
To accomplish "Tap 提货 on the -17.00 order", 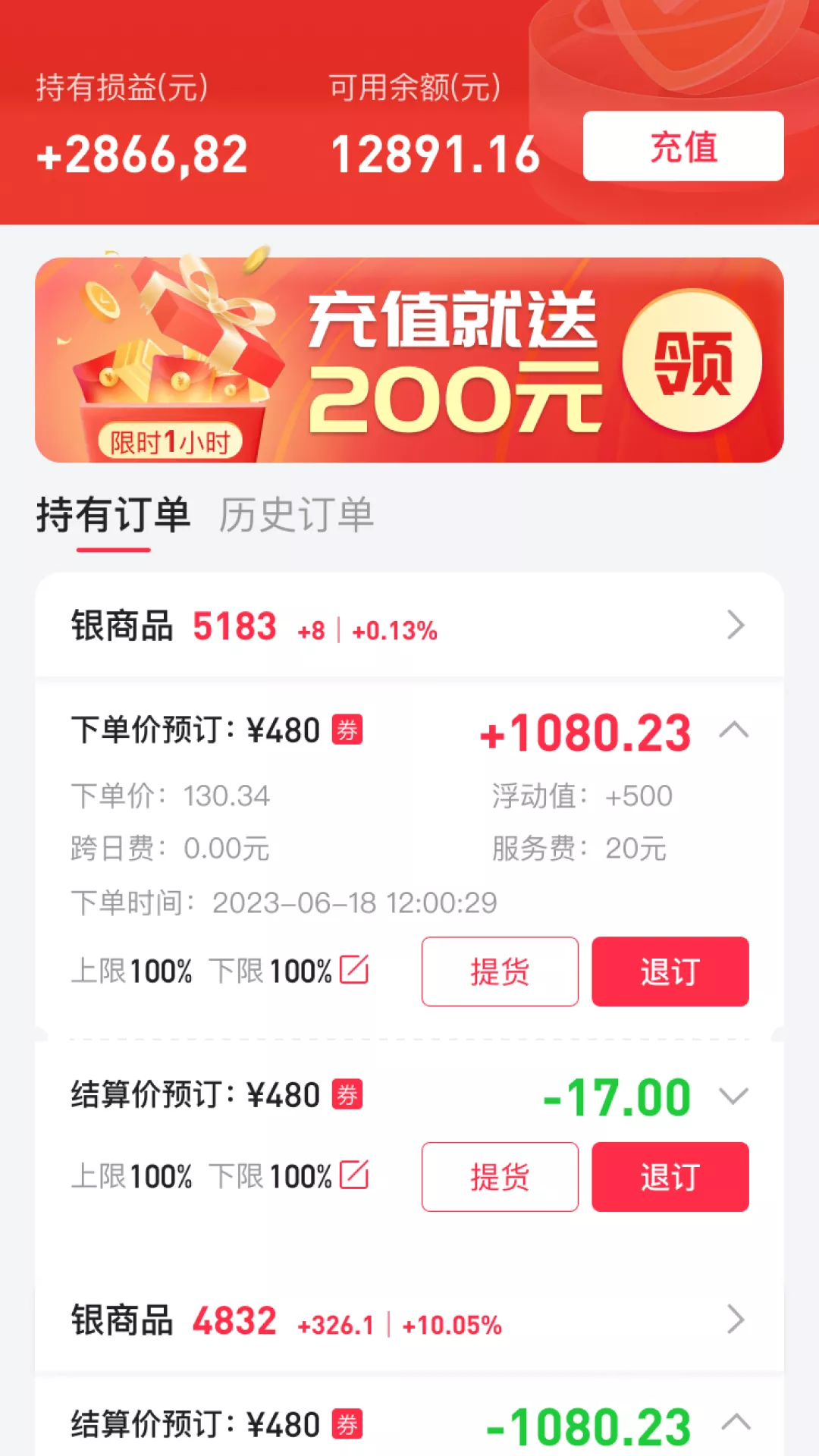I will pos(500,1177).
